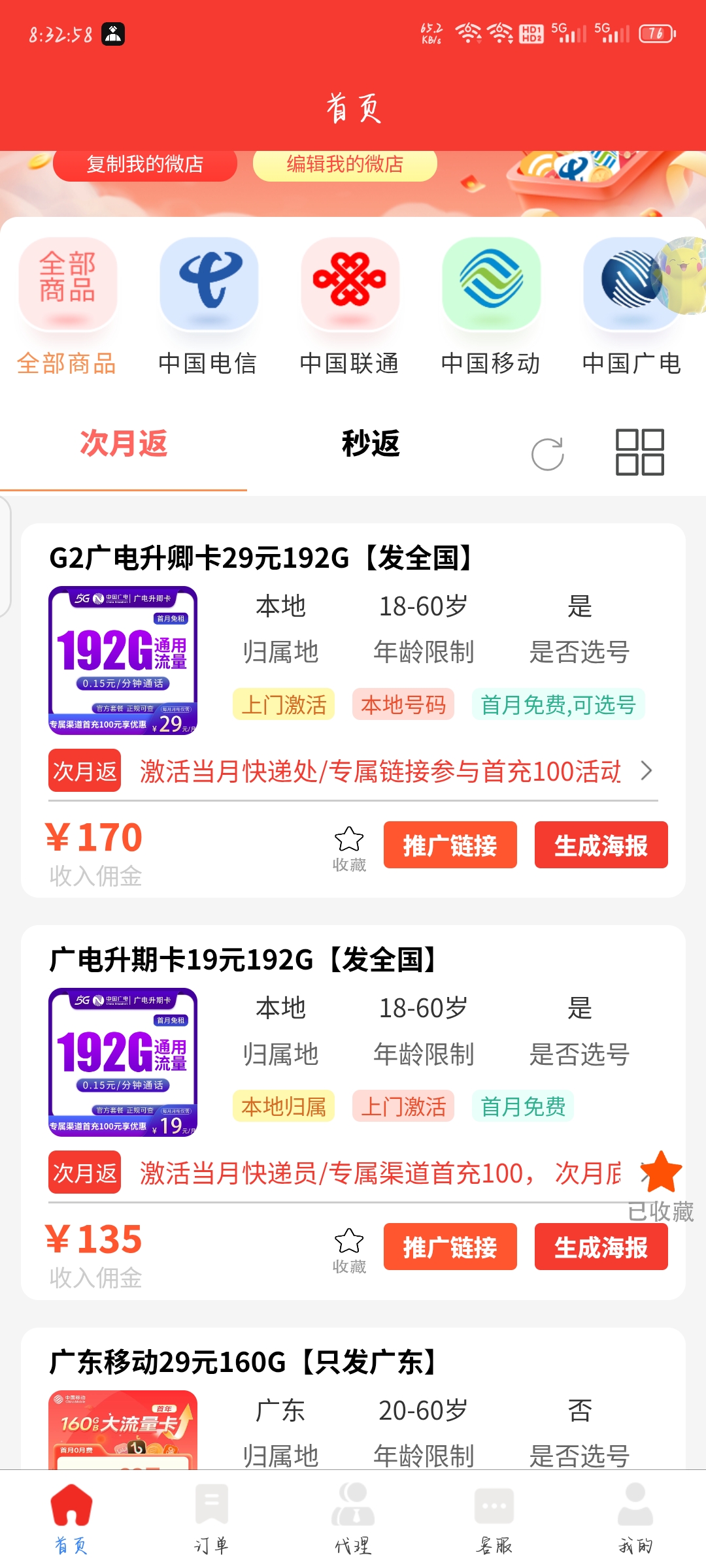Open the G2广电升卿卡29元192G product card
The height and width of the screenshot is (1568, 706).
pyautogui.click(x=353, y=710)
